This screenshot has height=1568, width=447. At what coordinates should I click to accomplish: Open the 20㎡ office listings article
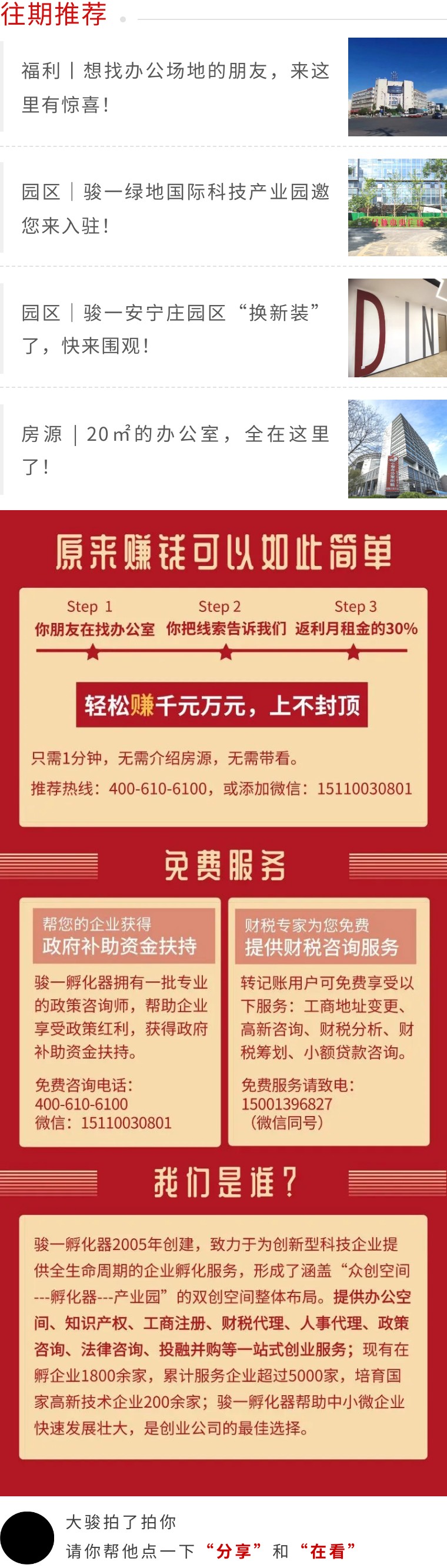point(175,449)
